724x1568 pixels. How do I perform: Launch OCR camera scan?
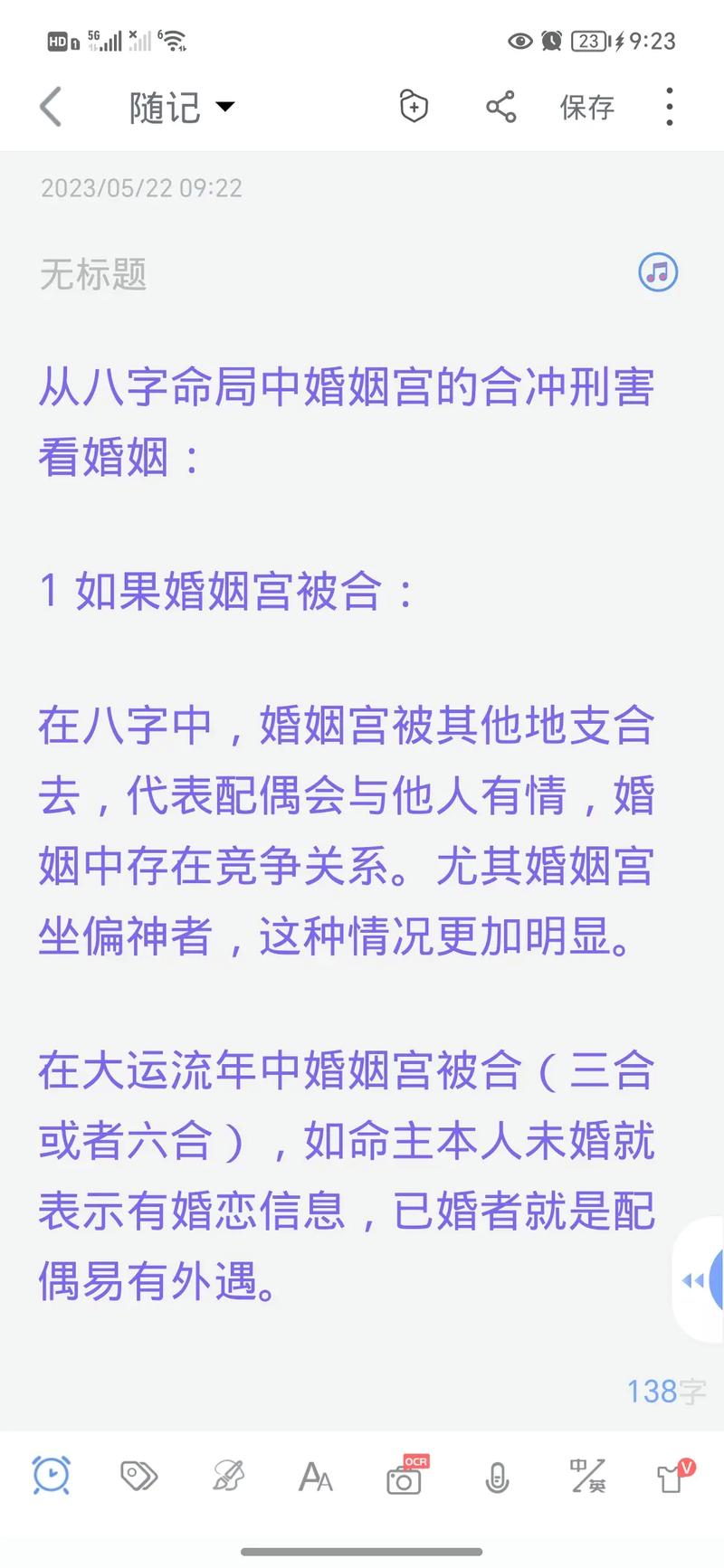(x=404, y=1478)
